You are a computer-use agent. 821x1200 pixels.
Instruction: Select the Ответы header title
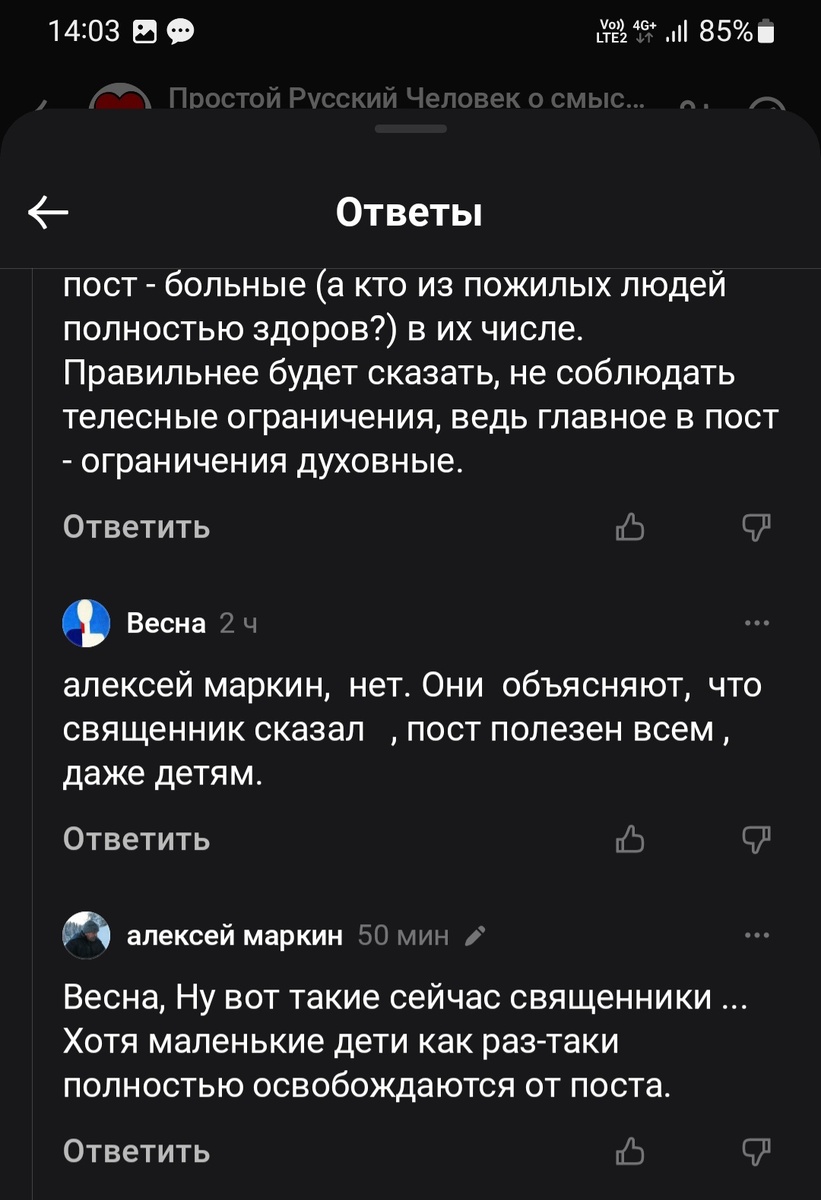point(410,212)
